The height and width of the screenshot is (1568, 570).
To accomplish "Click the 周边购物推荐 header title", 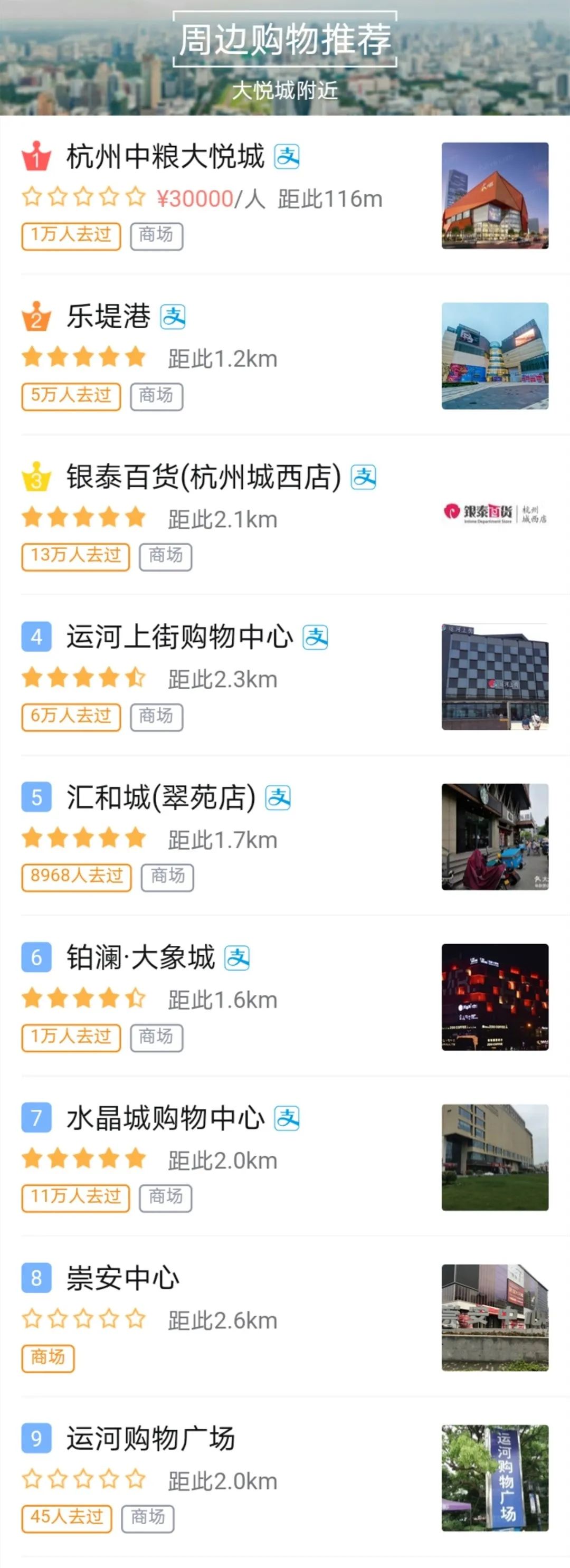I will pyautogui.click(x=284, y=40).
